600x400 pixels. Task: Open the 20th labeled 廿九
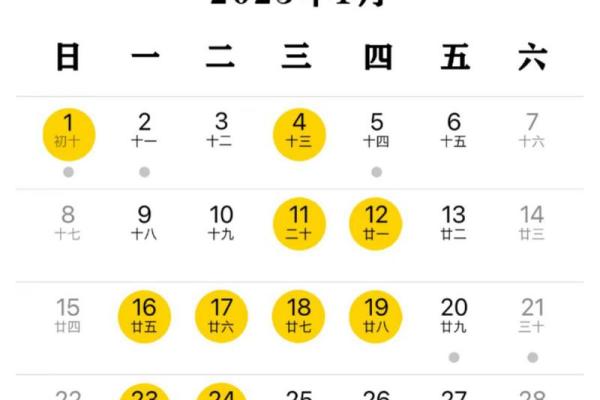[x=454, y=315]
